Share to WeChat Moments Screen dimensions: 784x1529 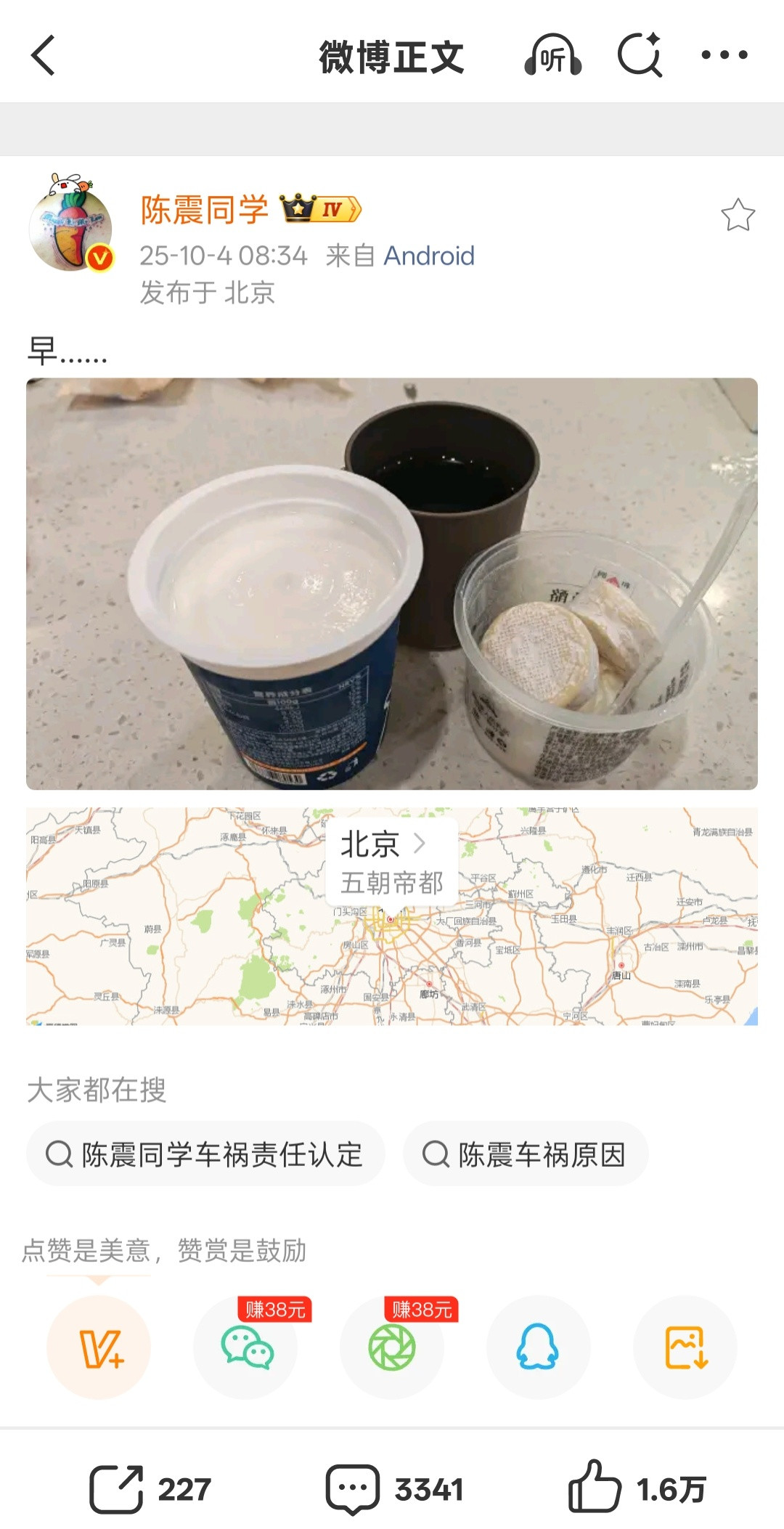(x=392, y=1347)
